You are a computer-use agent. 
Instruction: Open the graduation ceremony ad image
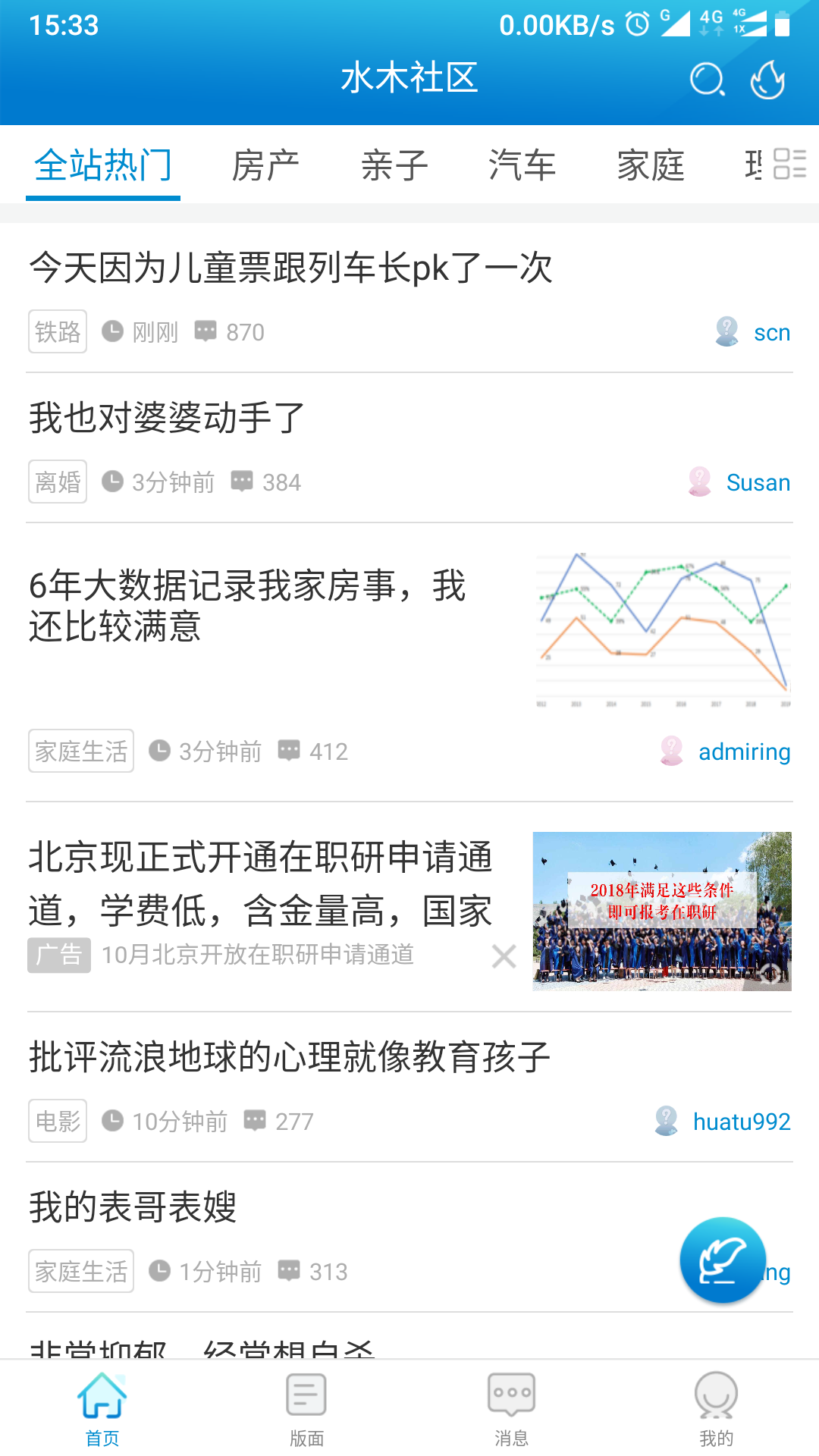pos(662,907)
